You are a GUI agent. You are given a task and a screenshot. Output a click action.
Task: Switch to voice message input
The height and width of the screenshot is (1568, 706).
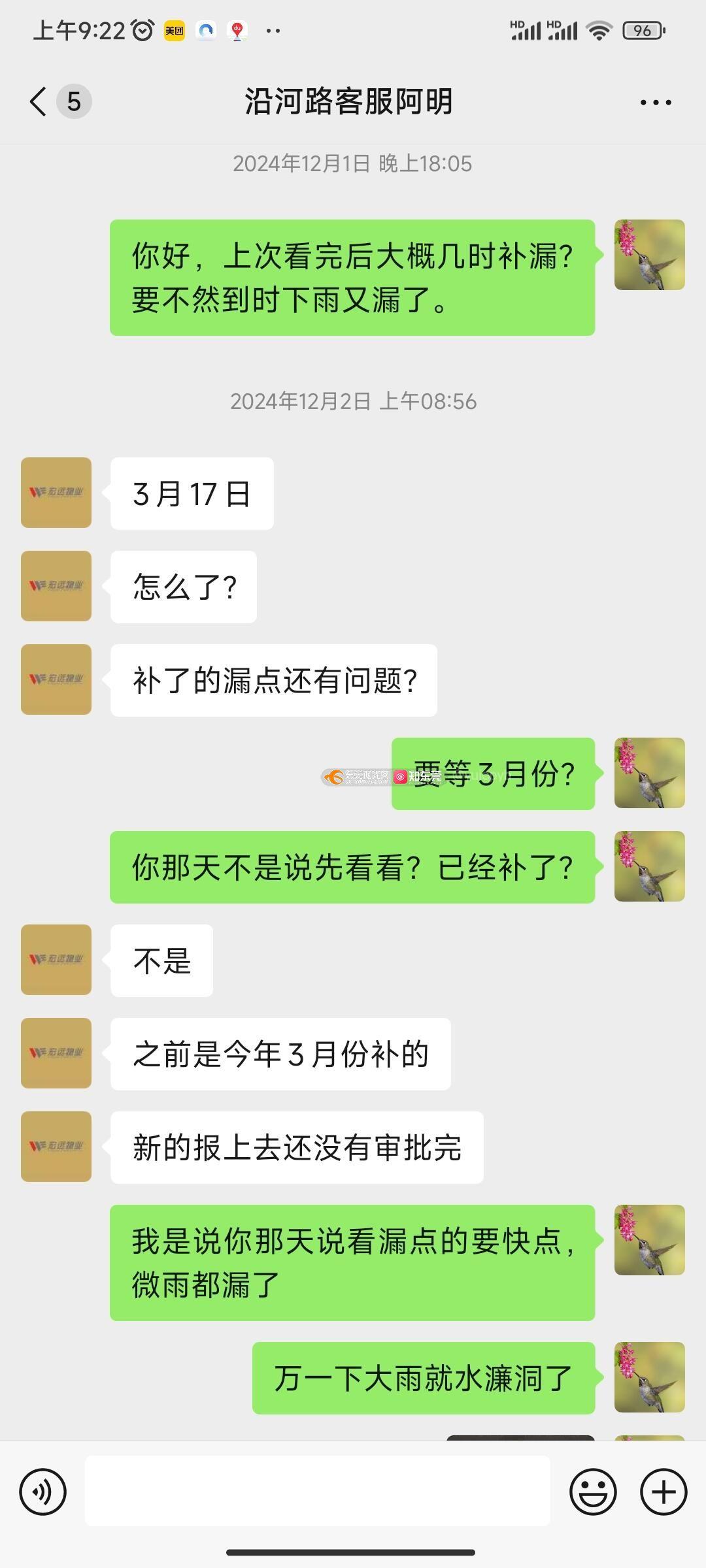pyautogui.click(x=43, y=1492)
